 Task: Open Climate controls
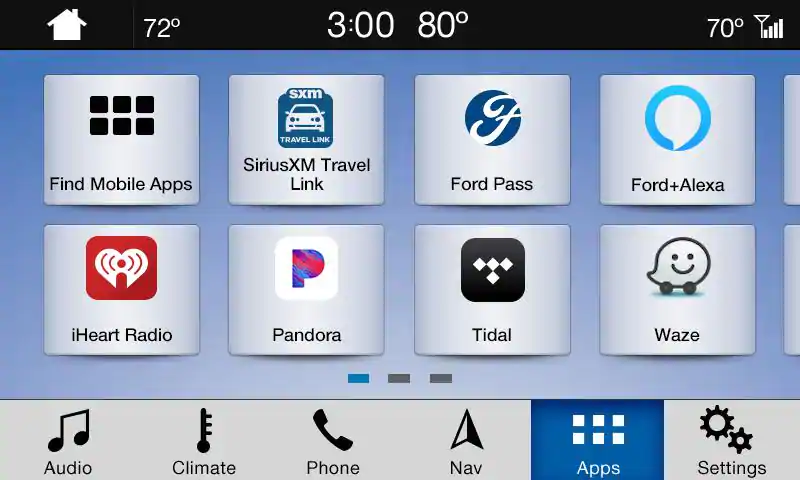click(203, 441)
